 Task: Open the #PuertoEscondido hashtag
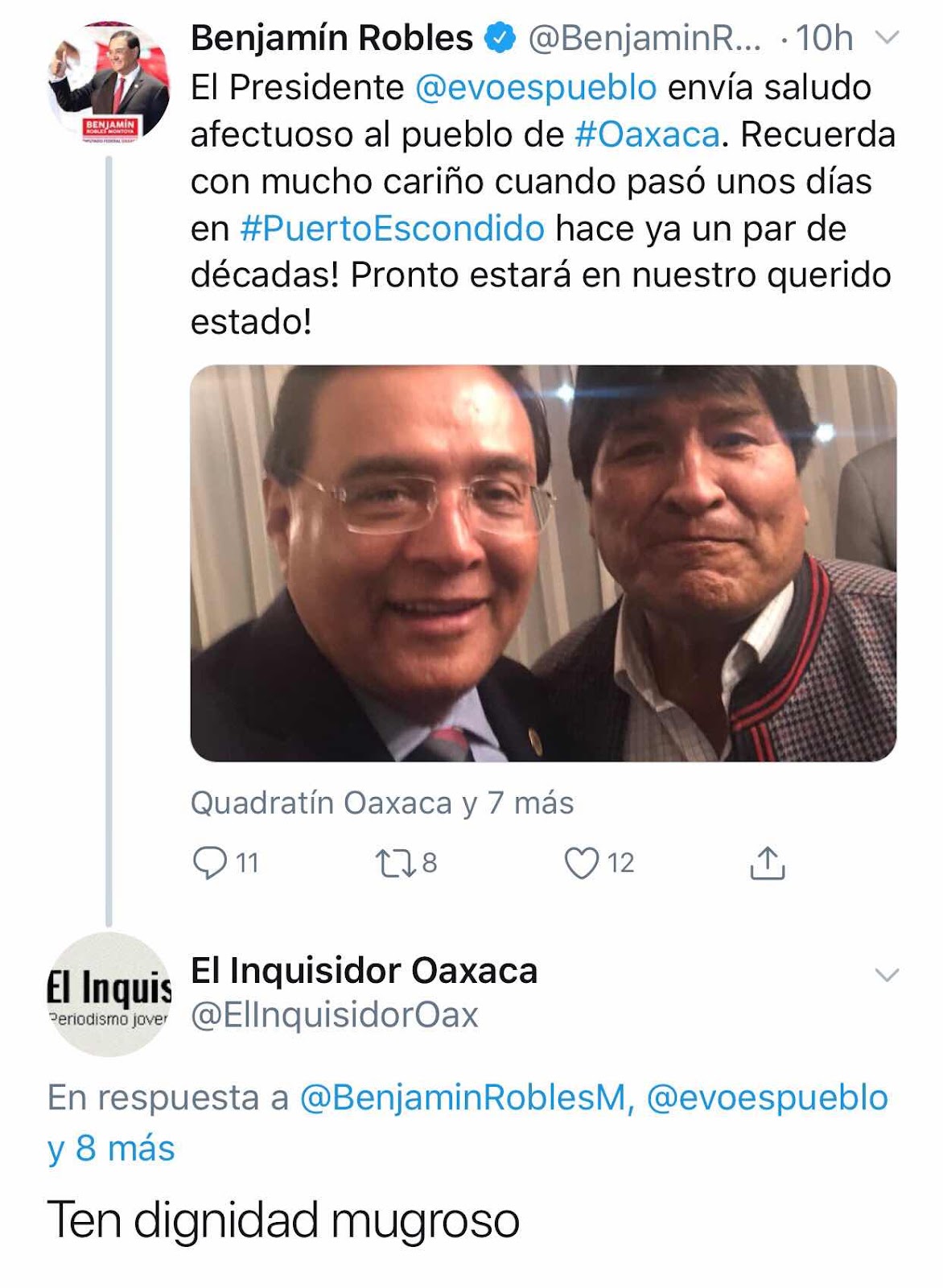click(393, 229)
